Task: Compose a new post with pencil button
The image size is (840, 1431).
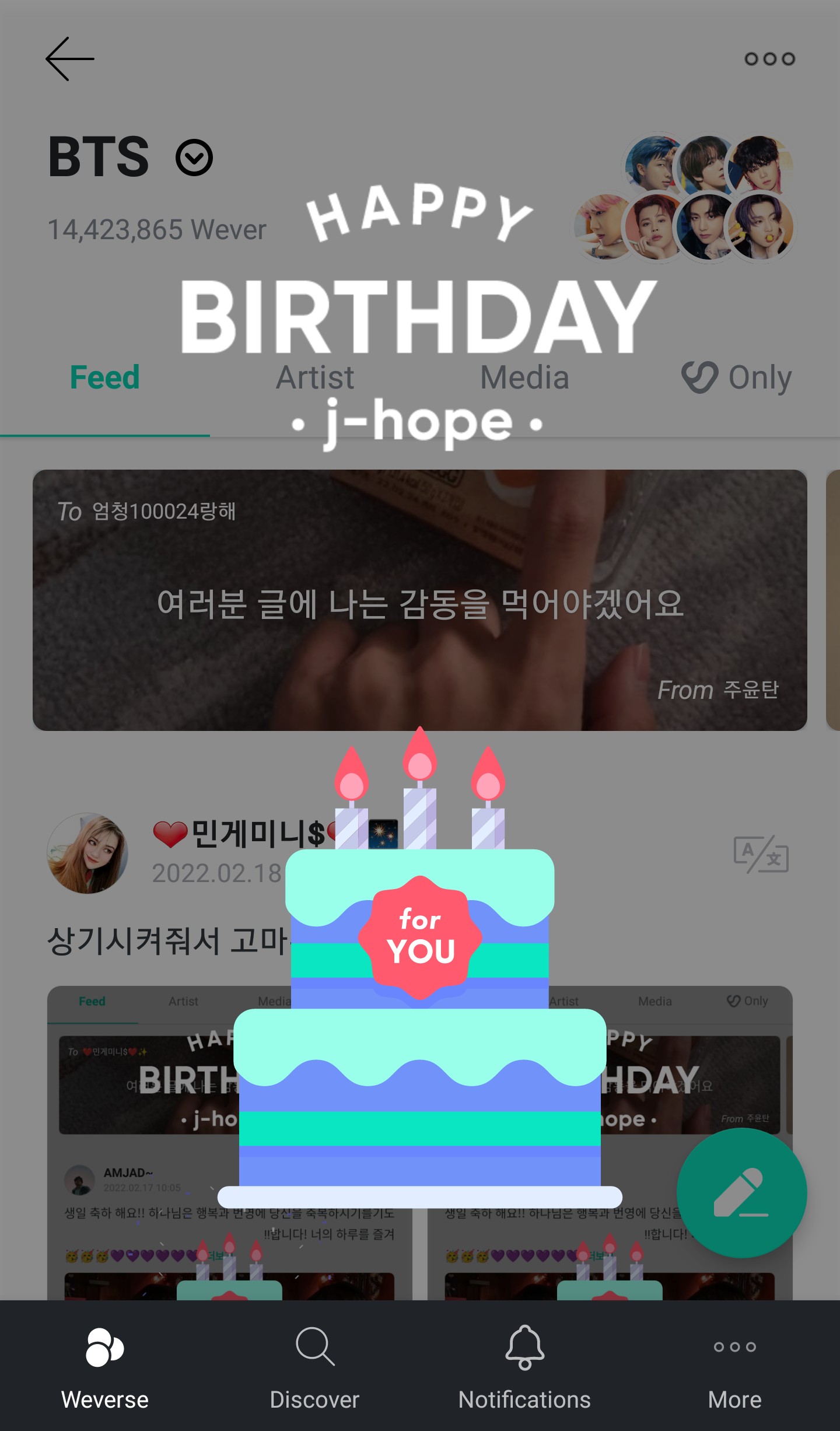Action: [x=741, y=1192]
